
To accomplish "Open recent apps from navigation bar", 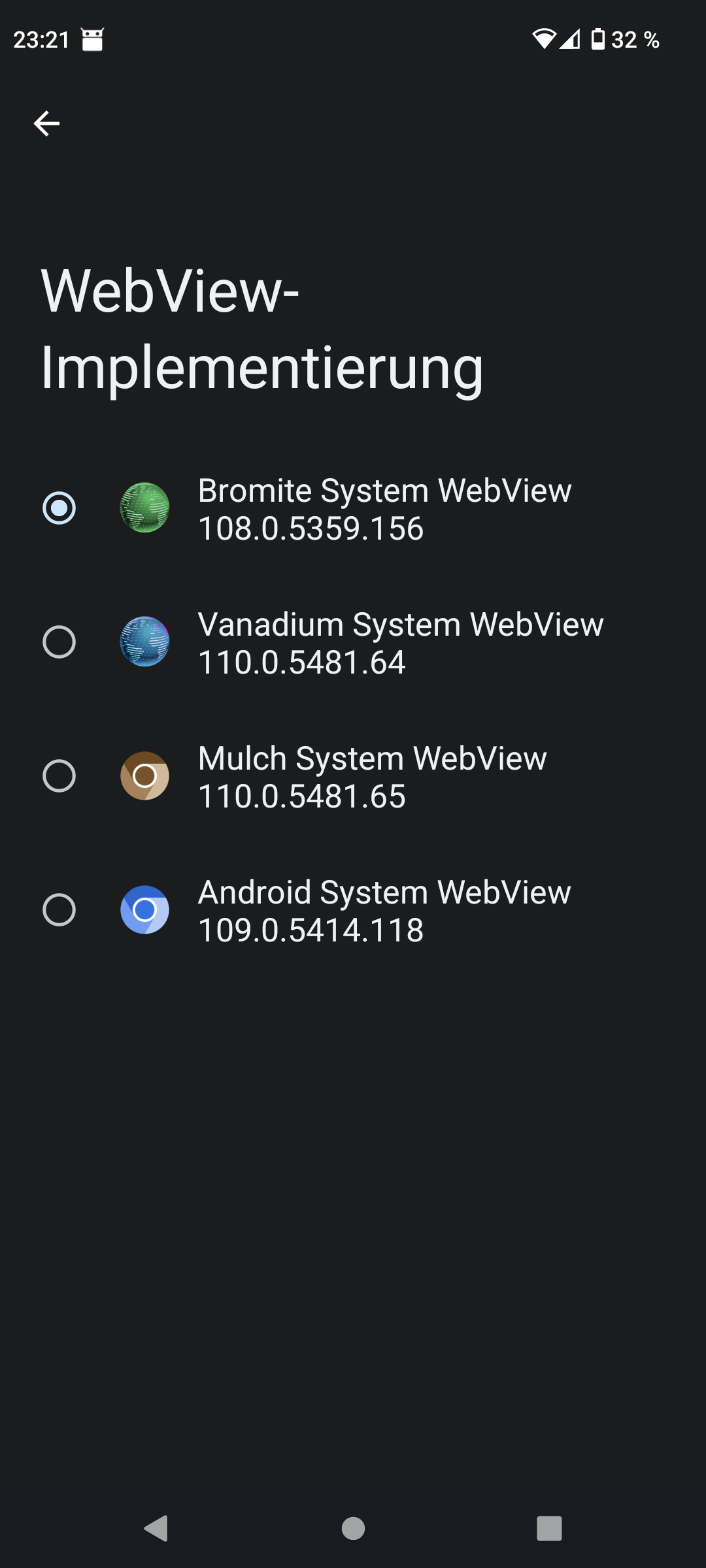I will (x=549, y=1528).
